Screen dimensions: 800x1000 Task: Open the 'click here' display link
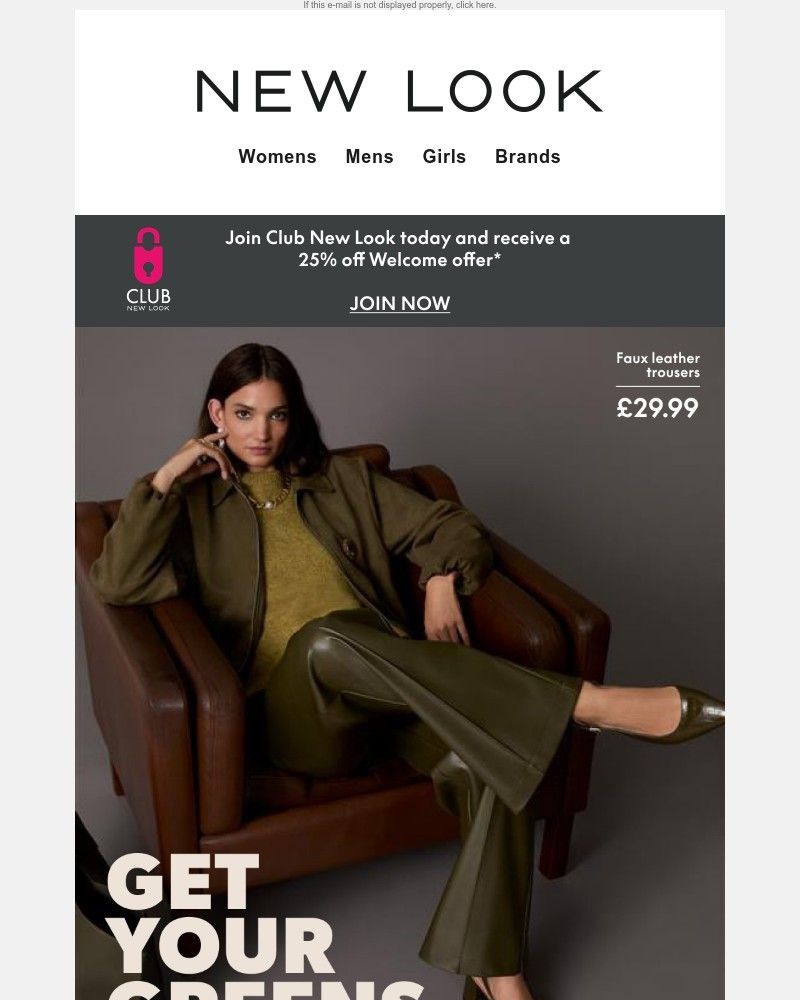pos(475,5)
